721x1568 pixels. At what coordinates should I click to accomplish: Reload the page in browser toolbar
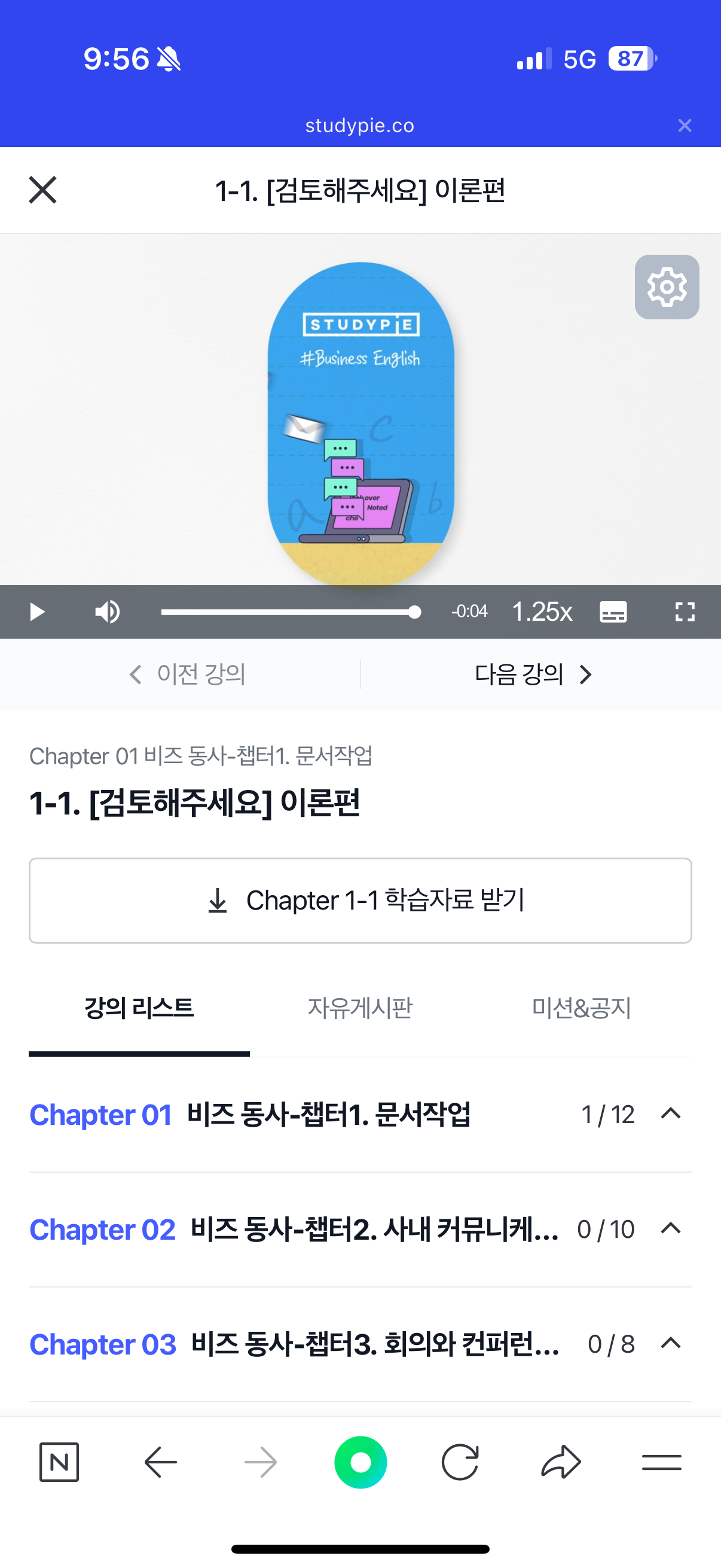pos(460,1462)
